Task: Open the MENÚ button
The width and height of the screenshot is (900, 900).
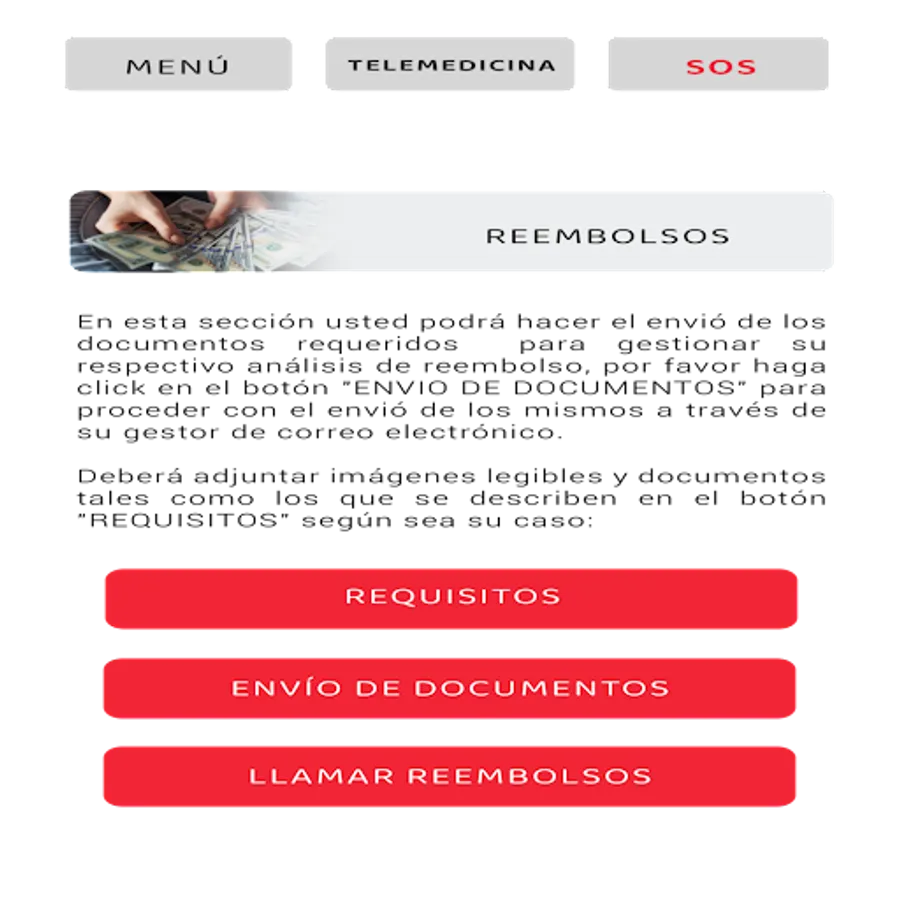Action: [179, 65]
